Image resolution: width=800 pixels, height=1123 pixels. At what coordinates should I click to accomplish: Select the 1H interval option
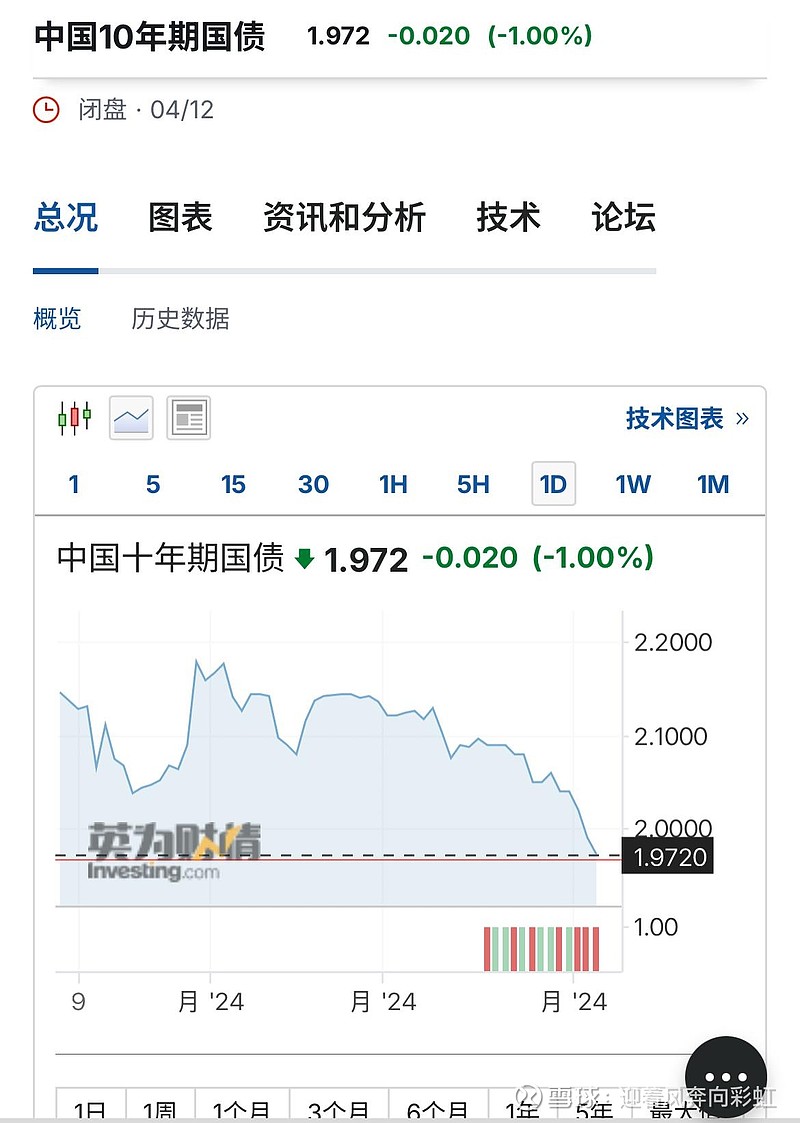393,484
